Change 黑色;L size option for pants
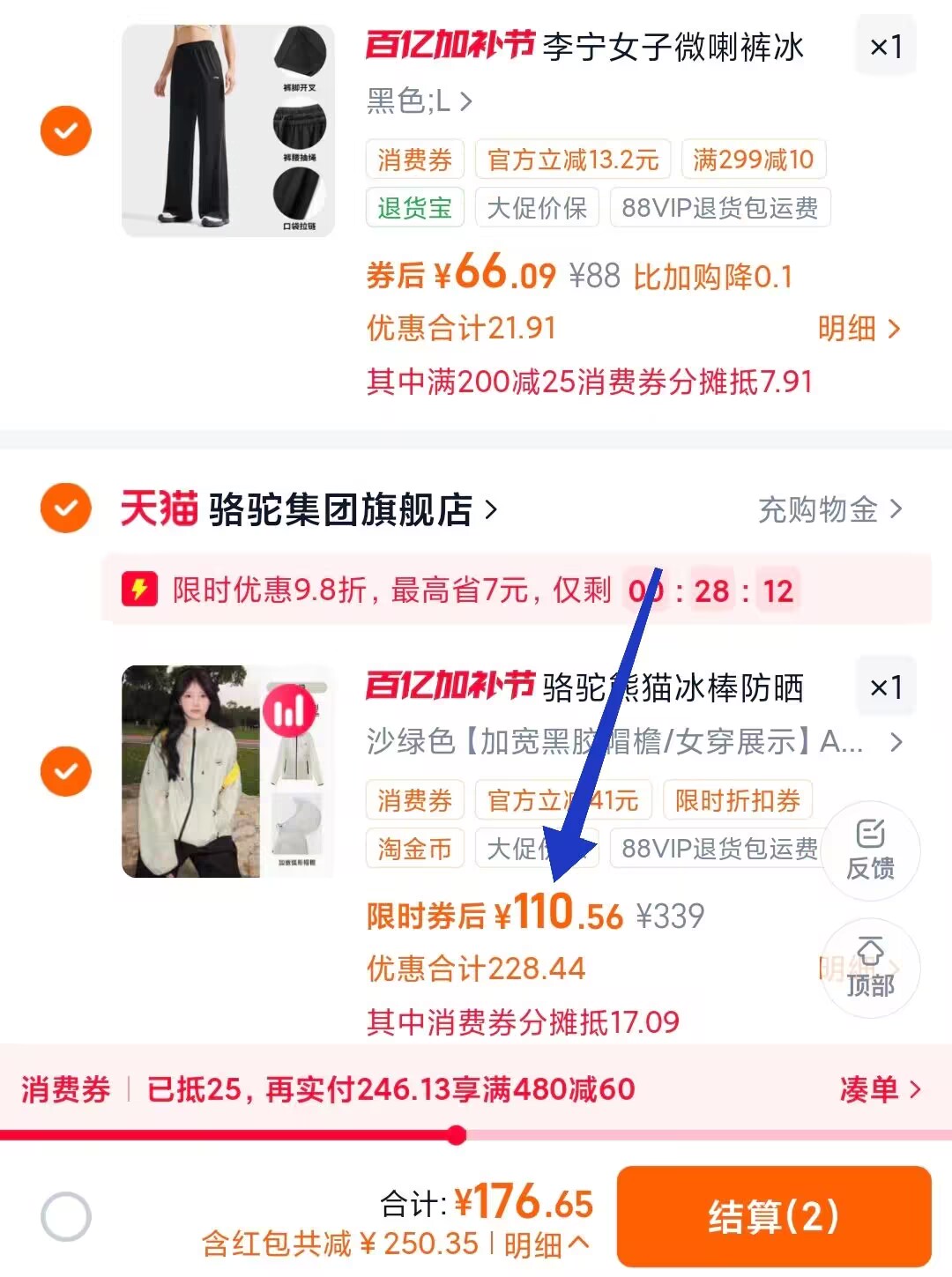Screen dimensions: 952x1277 [420, 101]
